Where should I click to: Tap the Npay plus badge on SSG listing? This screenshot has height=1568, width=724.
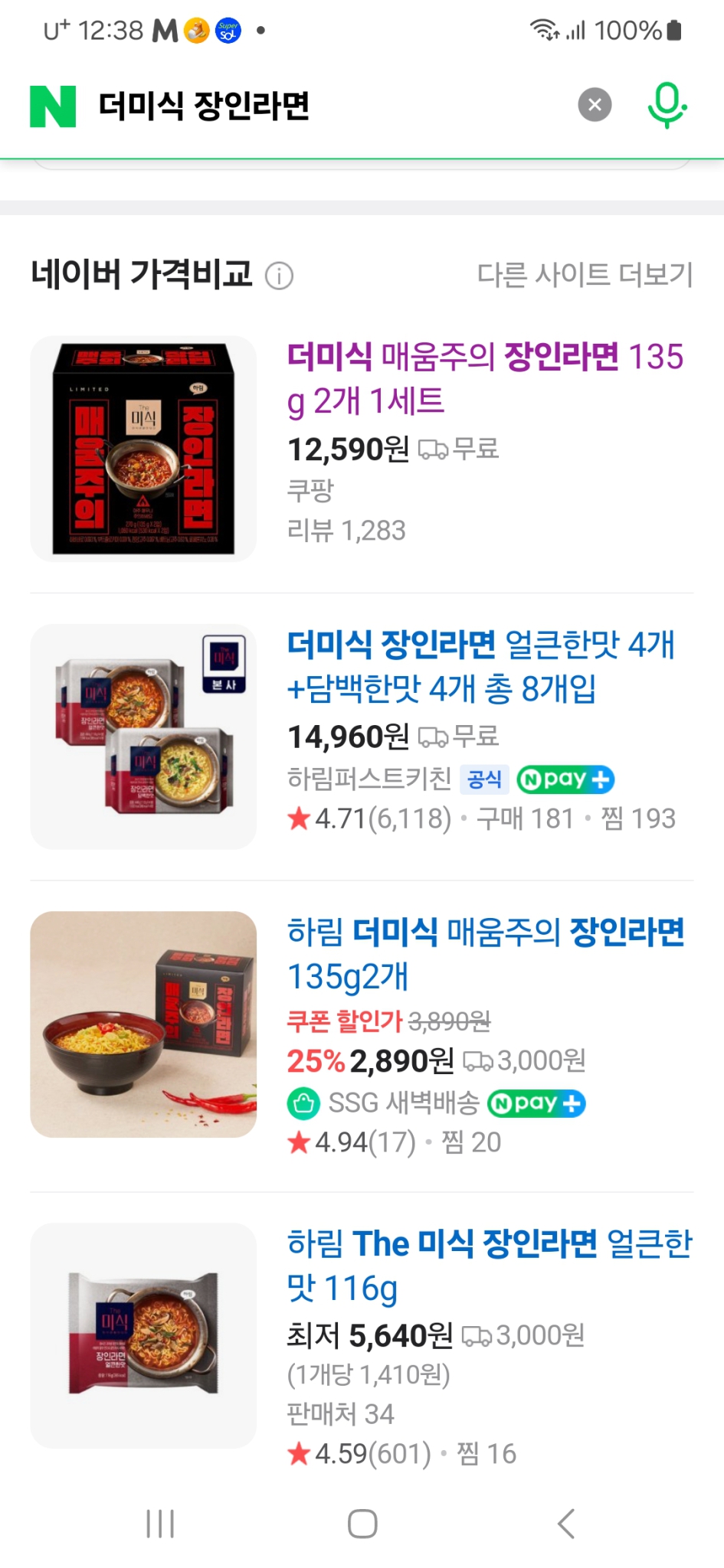point(536,1103)
